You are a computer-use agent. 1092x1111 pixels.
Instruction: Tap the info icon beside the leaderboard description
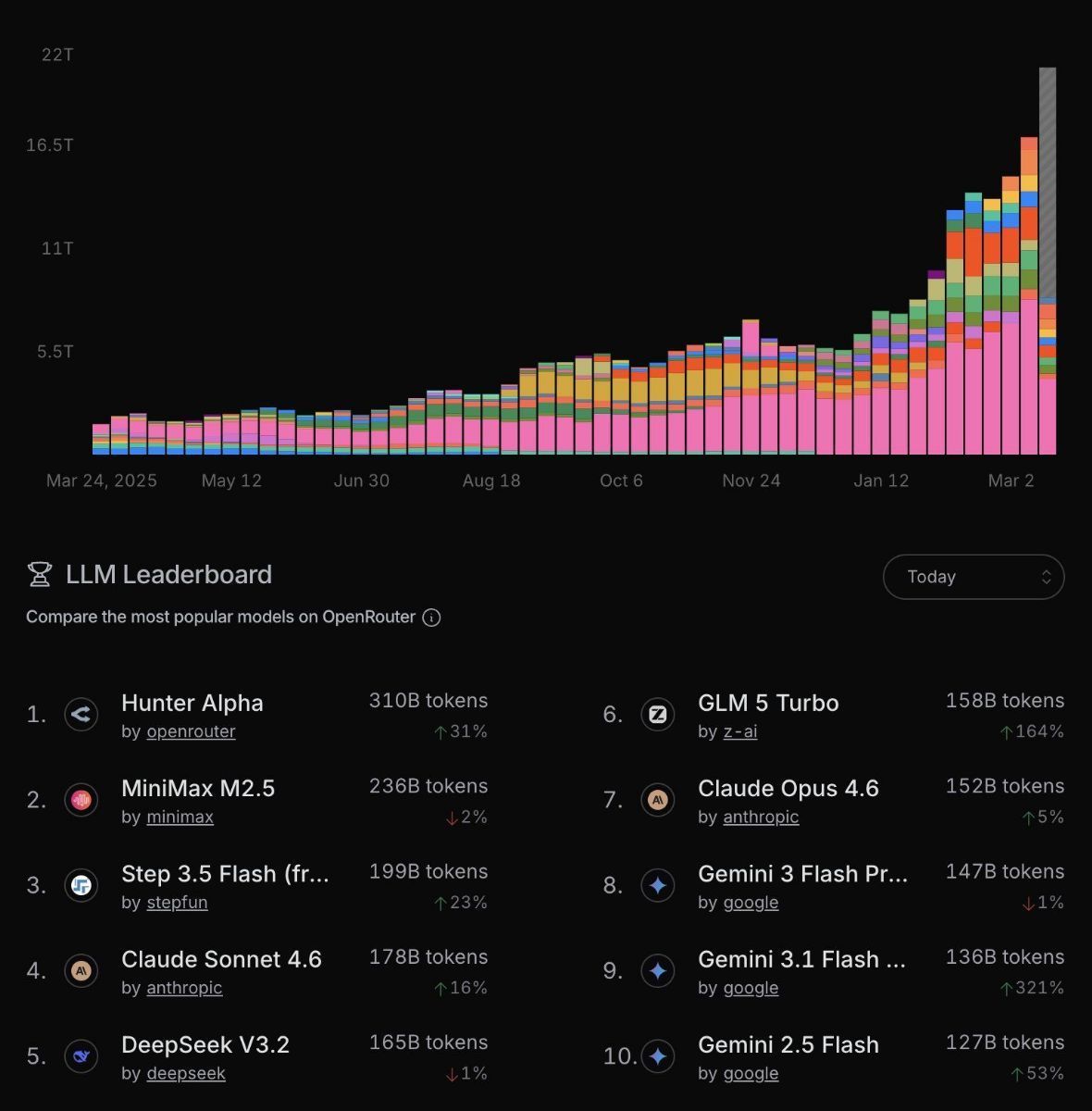coord(431,618)
